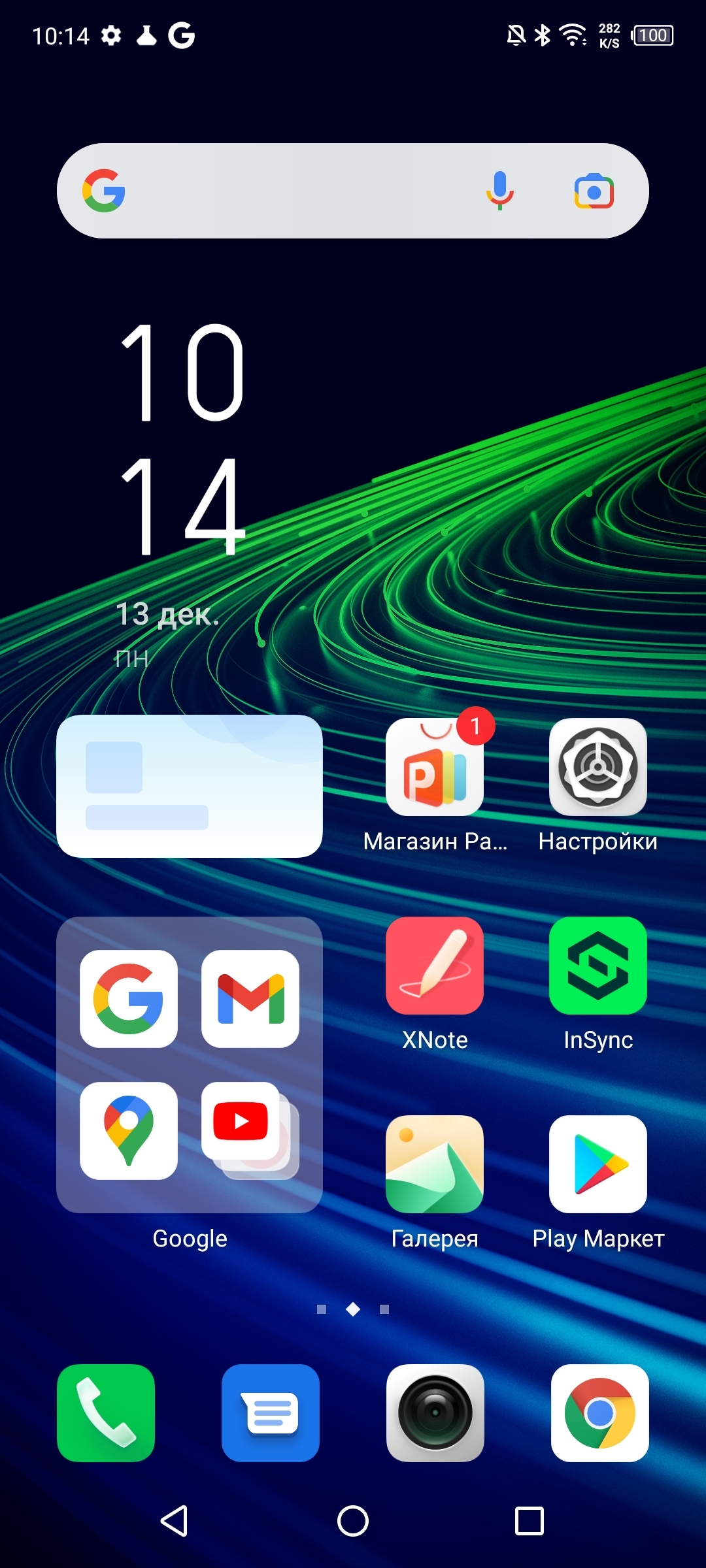Image resolution: width=706 pixels, height=1568 pixels.
Task: Start voice search with the microphone
Action: (x=500, y=191)
